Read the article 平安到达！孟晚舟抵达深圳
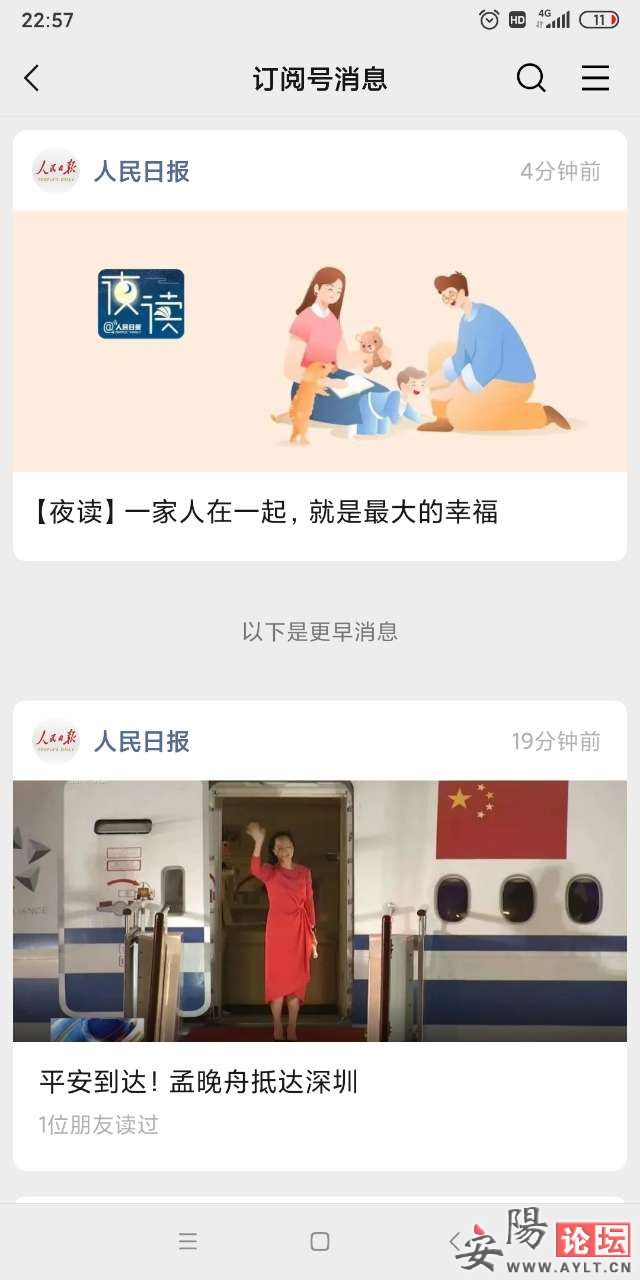Screen dimensions: 640x1280 point(198,1082)
